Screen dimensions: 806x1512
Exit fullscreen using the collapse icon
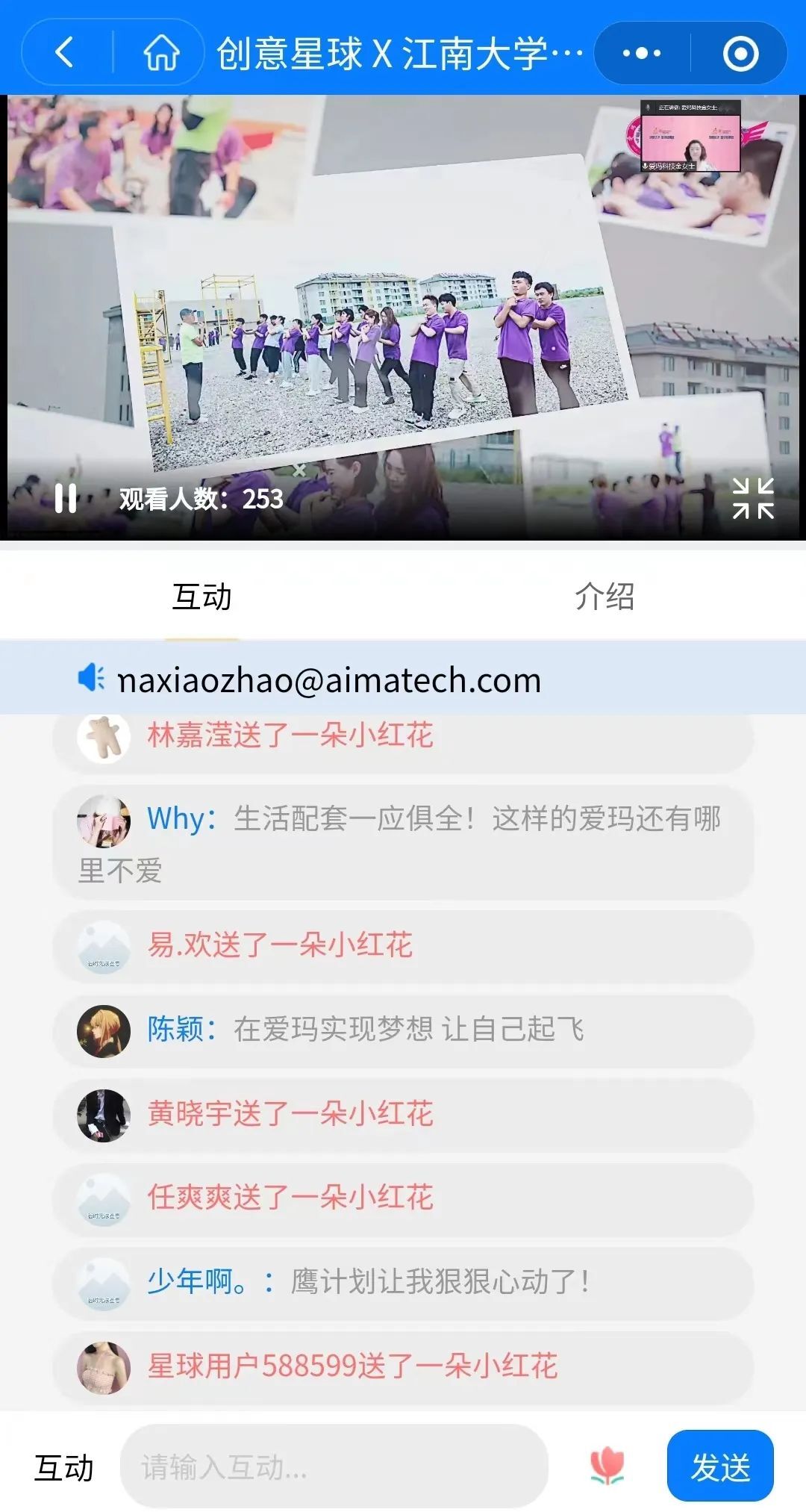[752, 499]
